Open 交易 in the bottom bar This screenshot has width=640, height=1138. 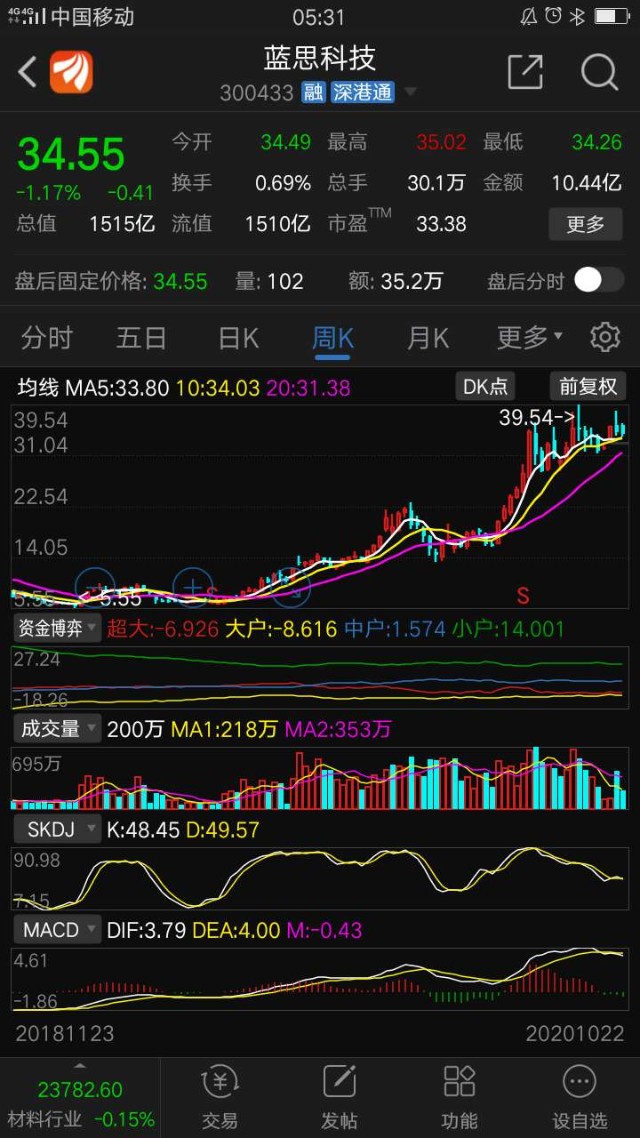click(x=219, y=1097)
